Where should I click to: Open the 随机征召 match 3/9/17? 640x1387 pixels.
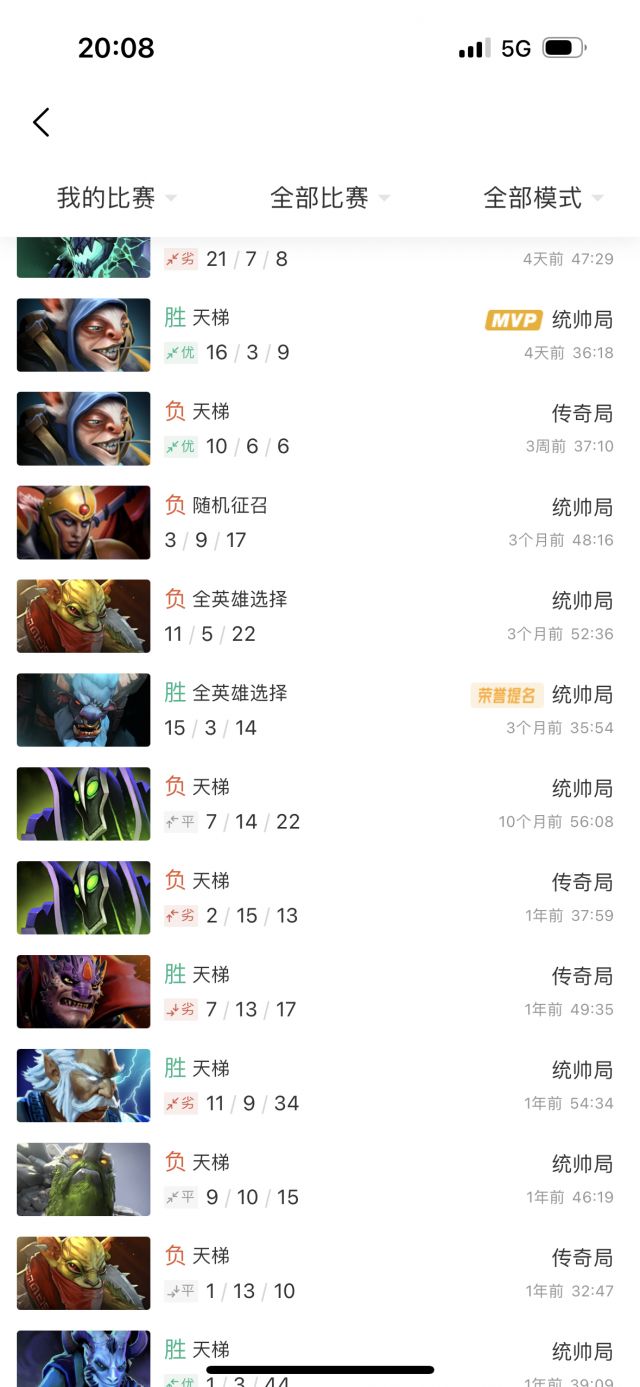(x=320, y=523)
